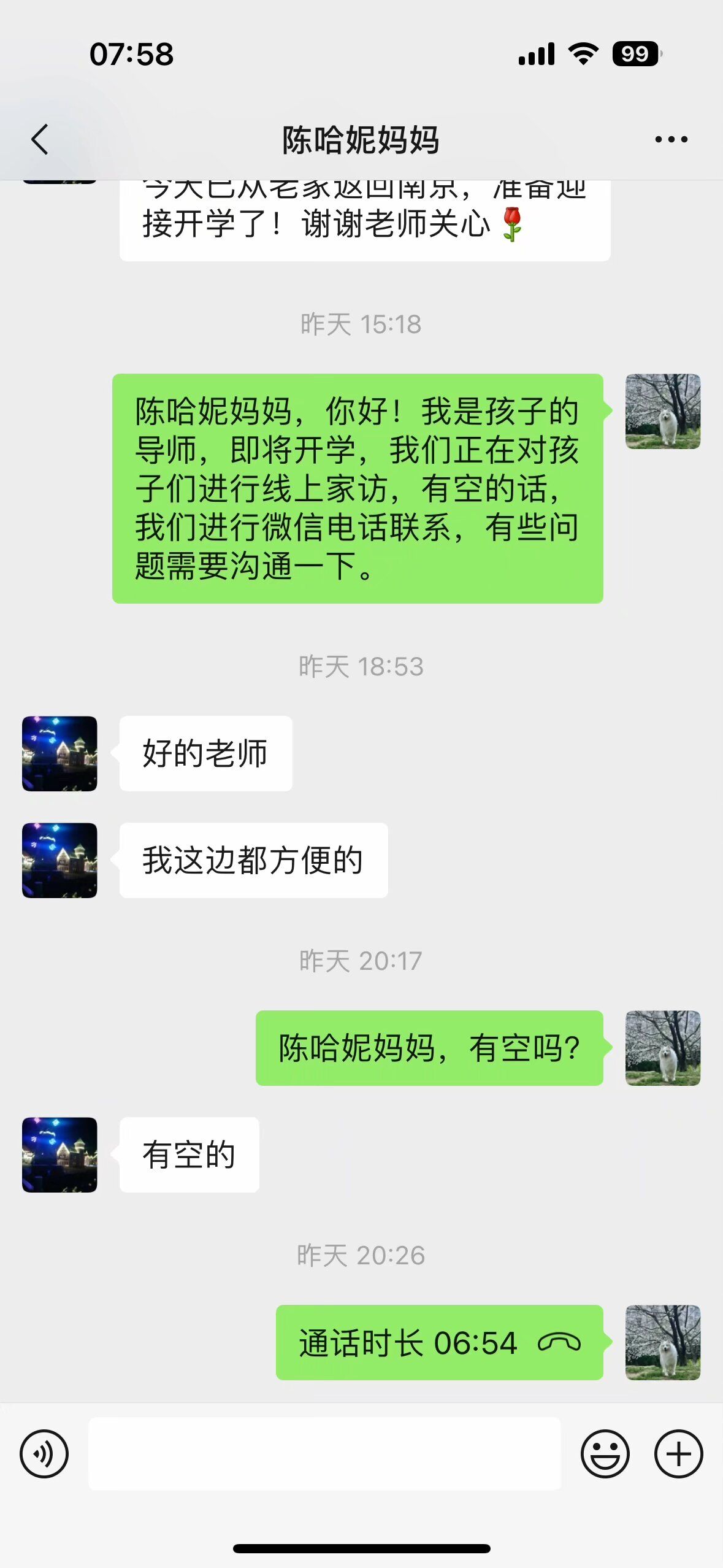Open contact avatar beside 好的老师
723x1568 pixels.
(59, 753)
